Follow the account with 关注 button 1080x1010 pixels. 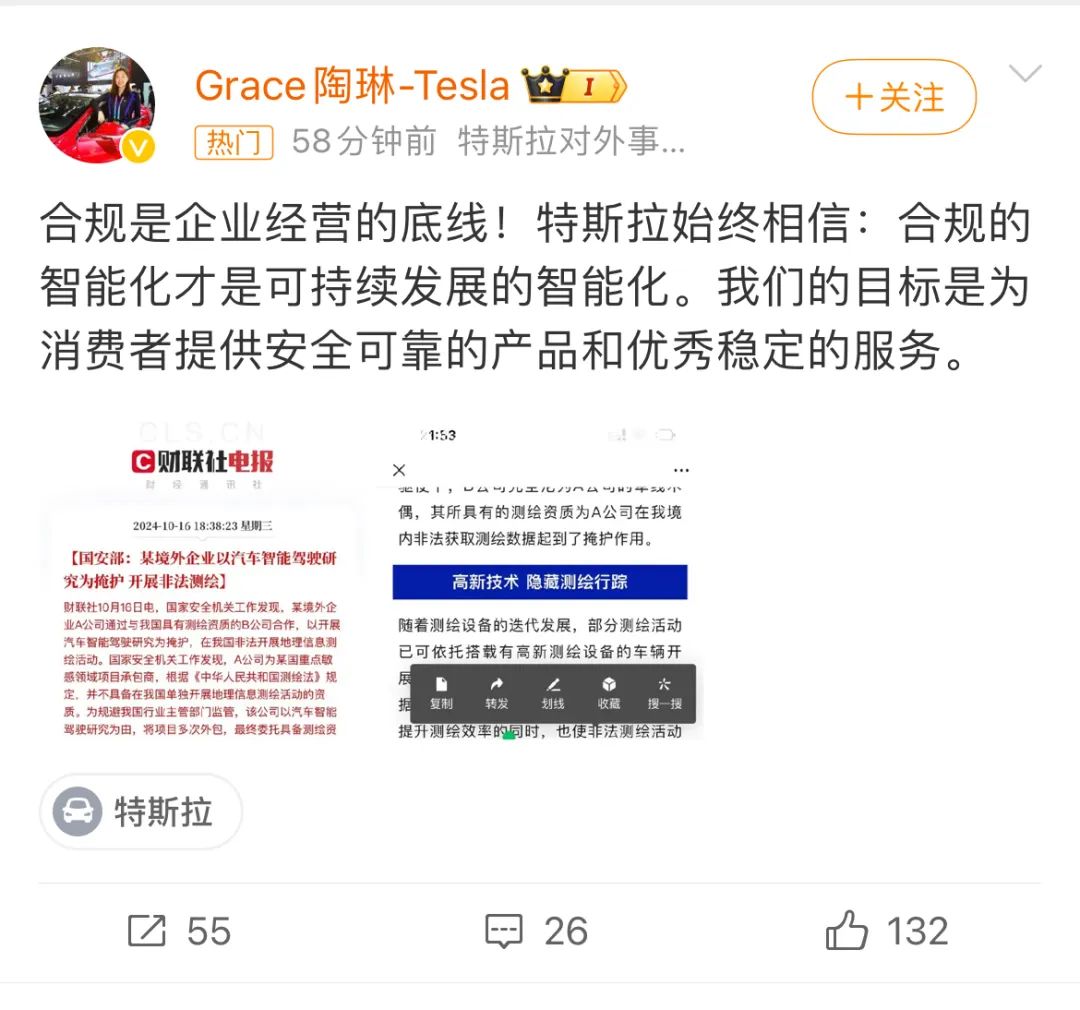pos(893,97)
